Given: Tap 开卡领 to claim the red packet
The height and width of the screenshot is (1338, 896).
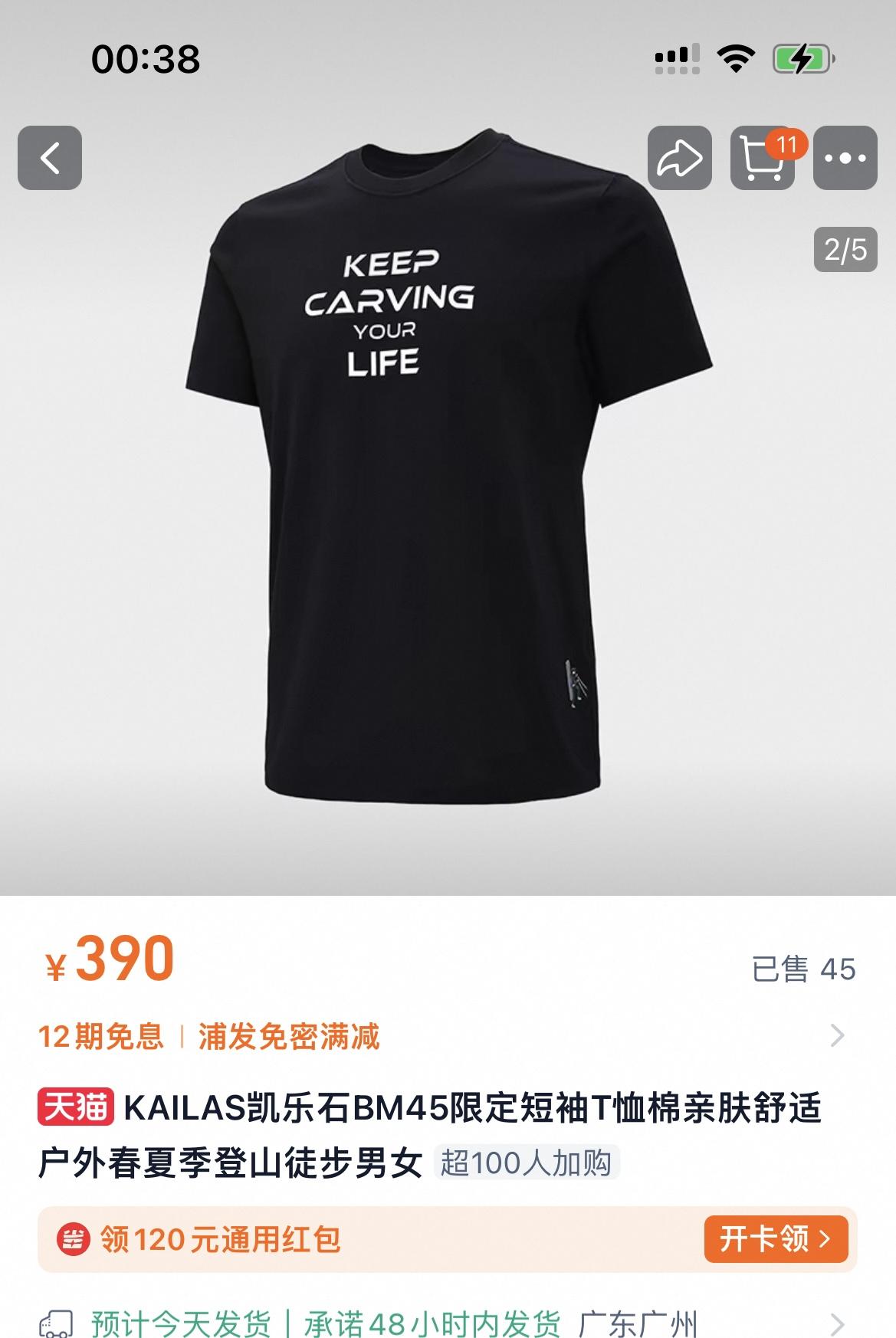Looking at the screenshot, I should point(776,1238).
